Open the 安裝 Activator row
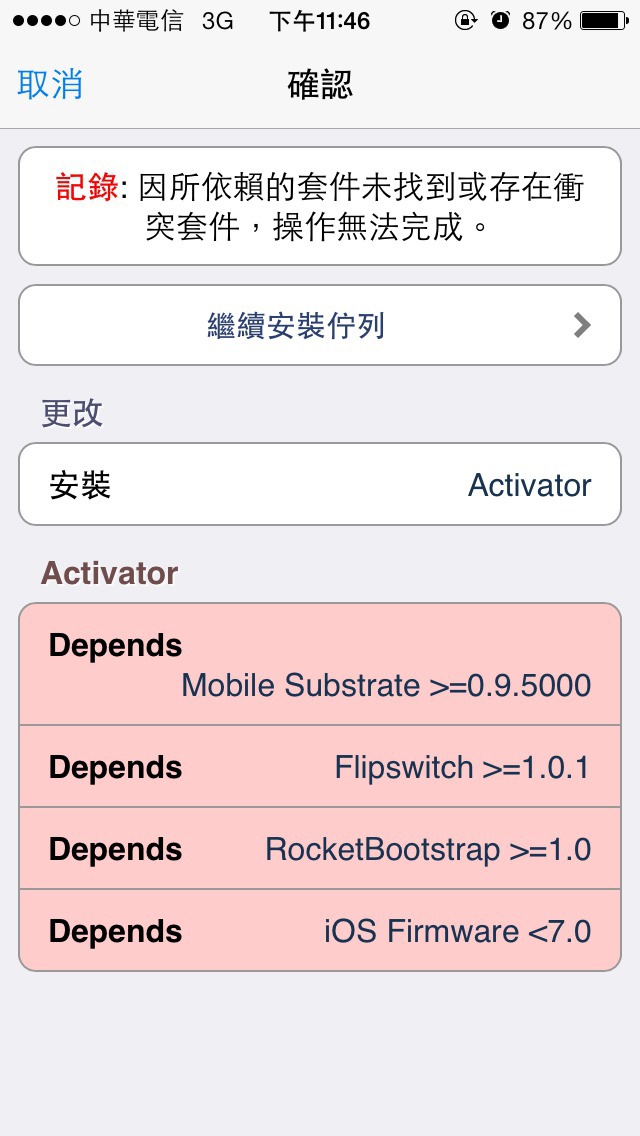Image resolution: width=640 pixels, height=1136 pixels. pyautogui.click(x=320, y=485)
